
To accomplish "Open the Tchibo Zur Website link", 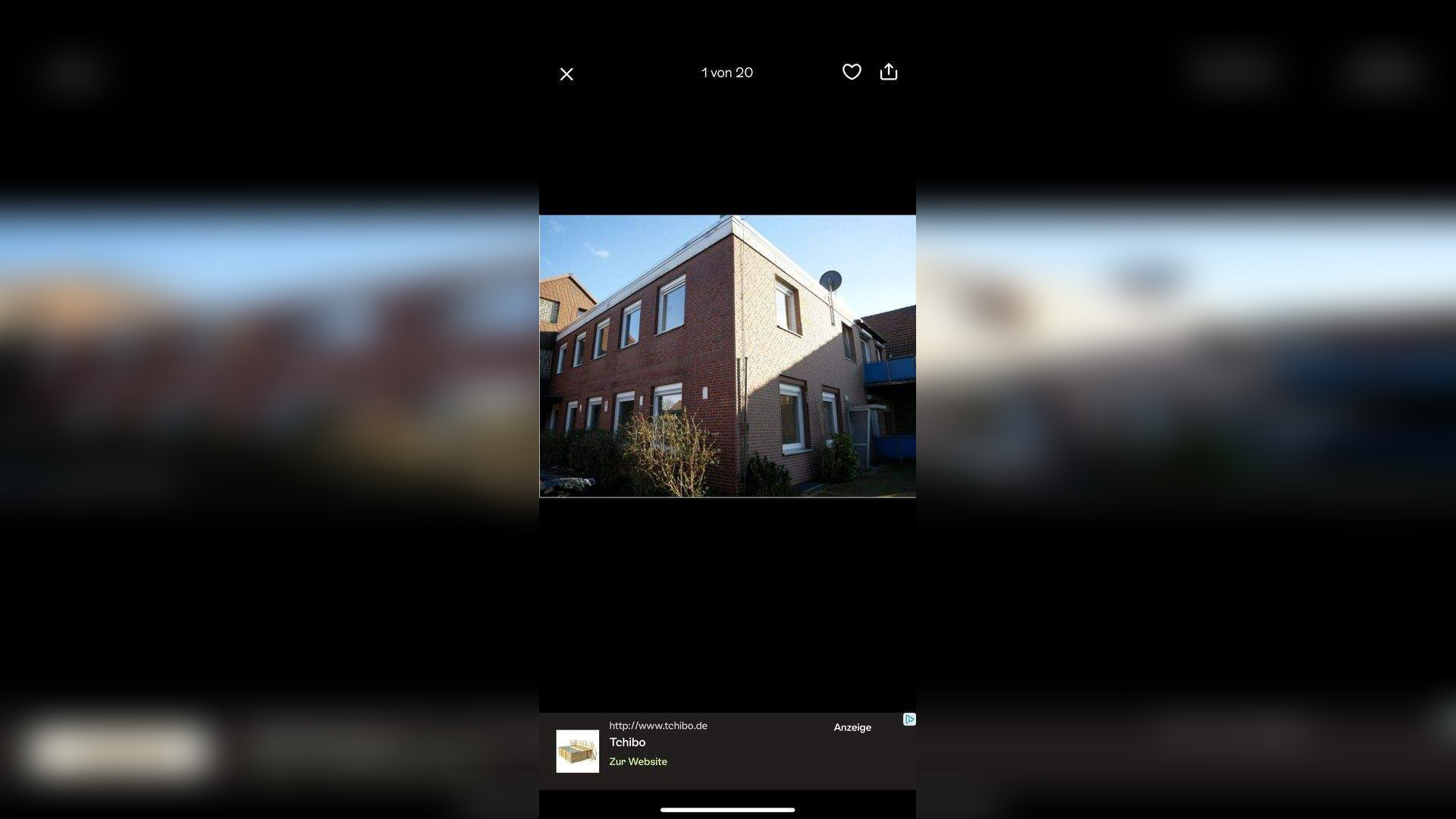I will pyautogui.click(x=638, y=761).
